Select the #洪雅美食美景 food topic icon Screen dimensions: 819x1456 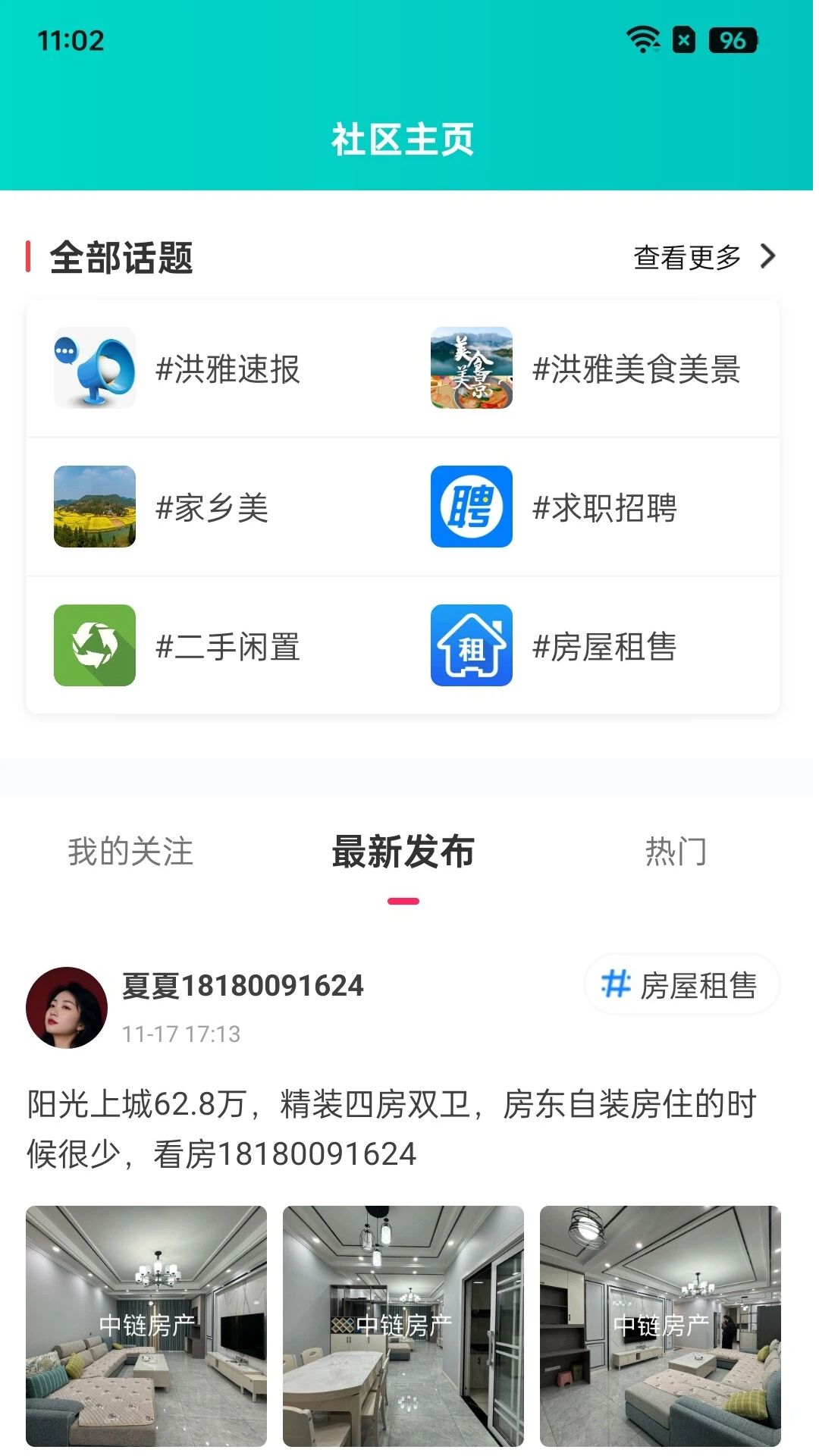(472, 369)
